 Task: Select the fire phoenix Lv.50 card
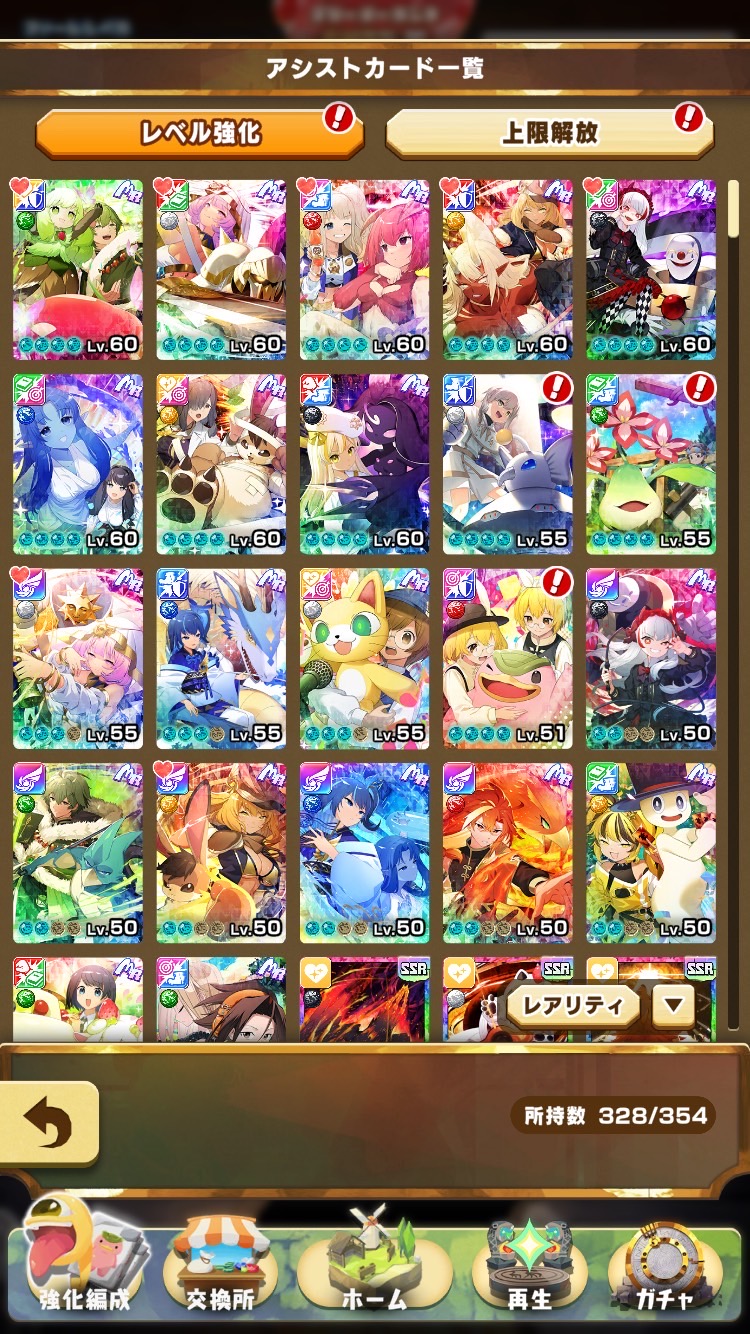(508, 852)
